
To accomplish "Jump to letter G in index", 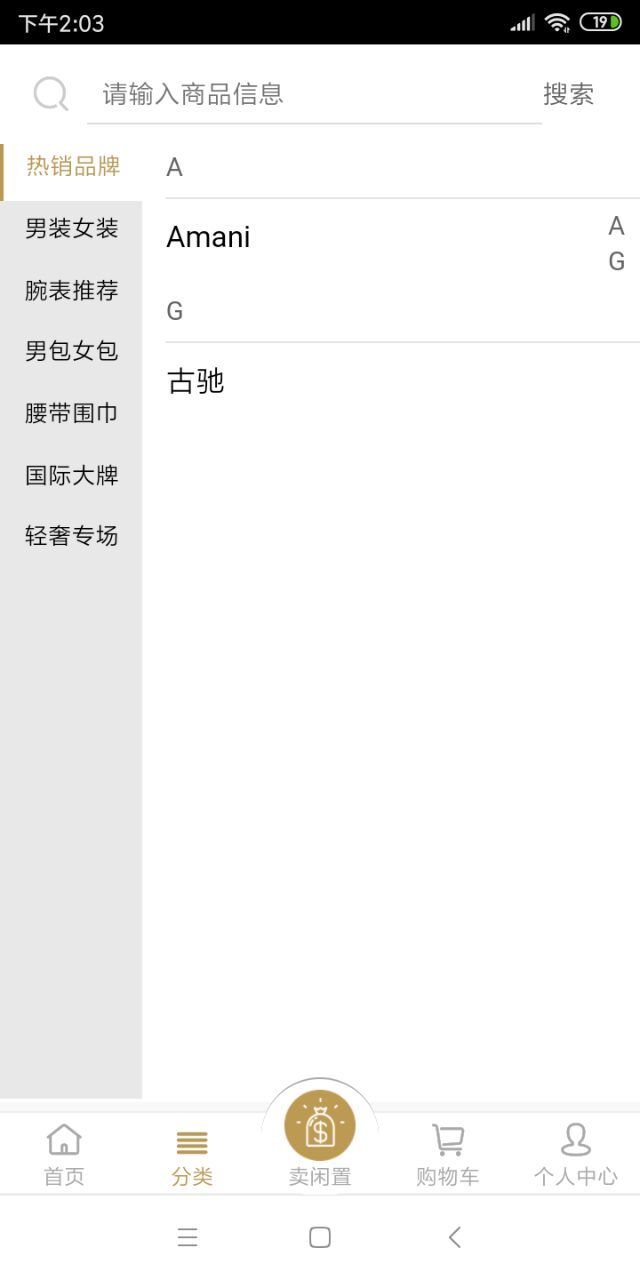I will pos(616,261).
